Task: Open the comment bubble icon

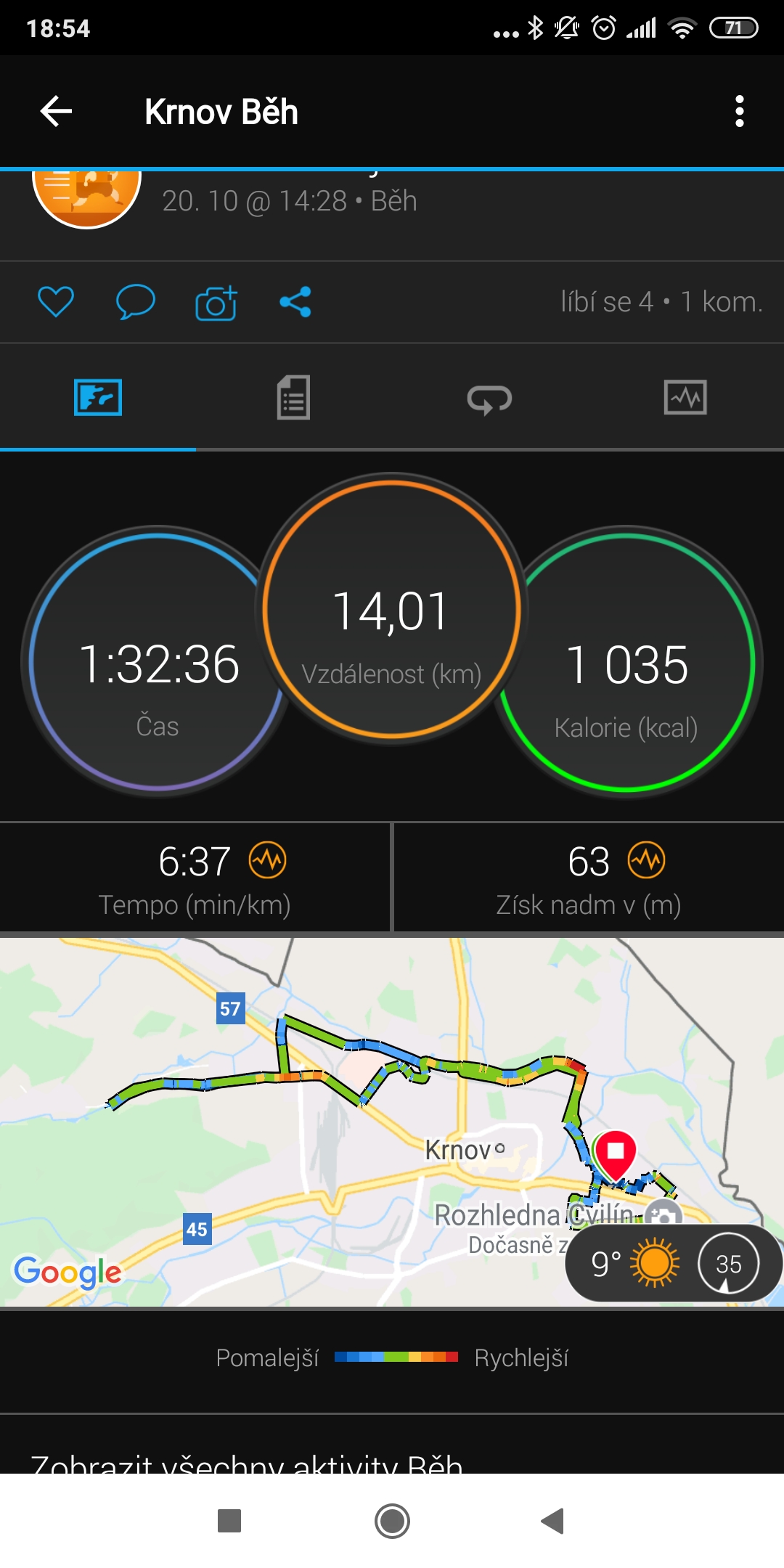Action: (135, 301)
